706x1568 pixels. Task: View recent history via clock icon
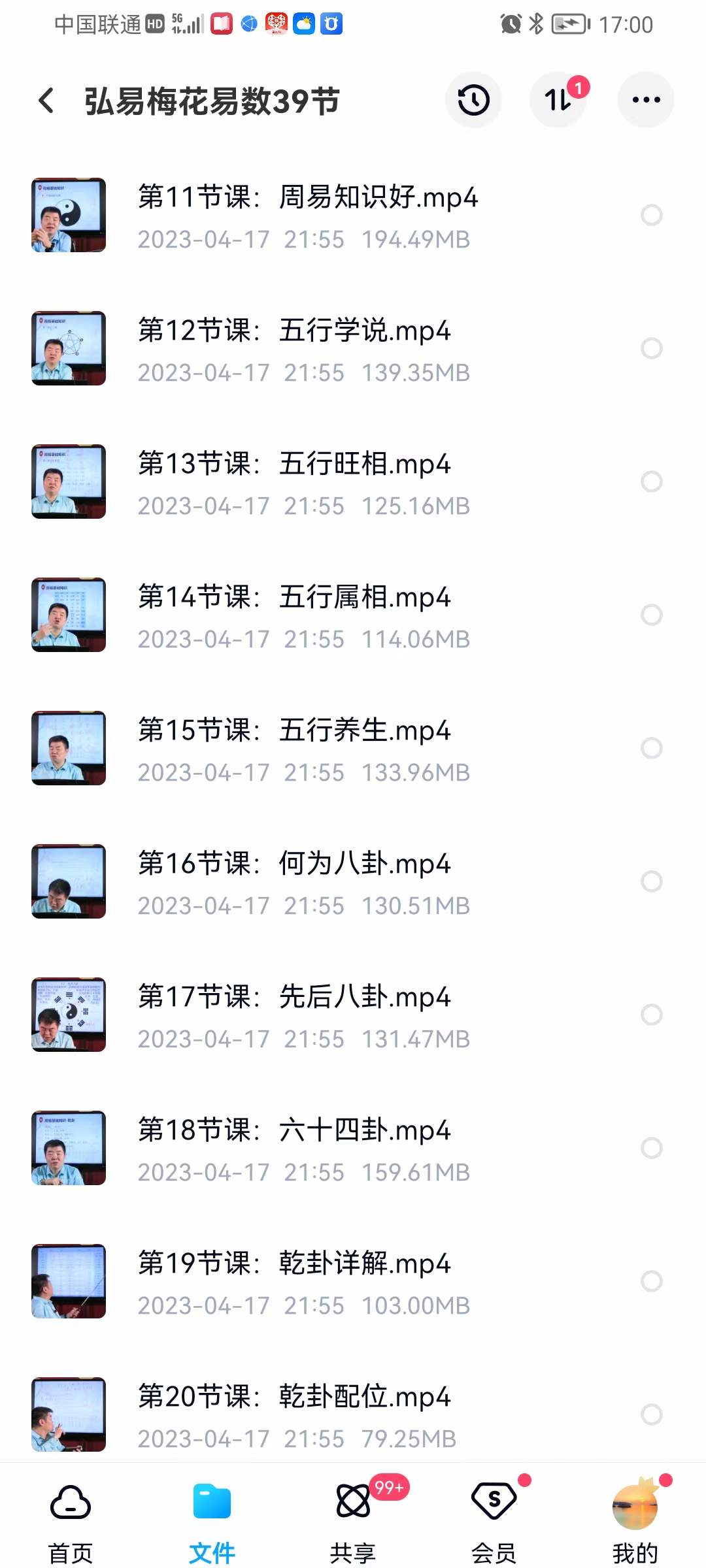473,100
